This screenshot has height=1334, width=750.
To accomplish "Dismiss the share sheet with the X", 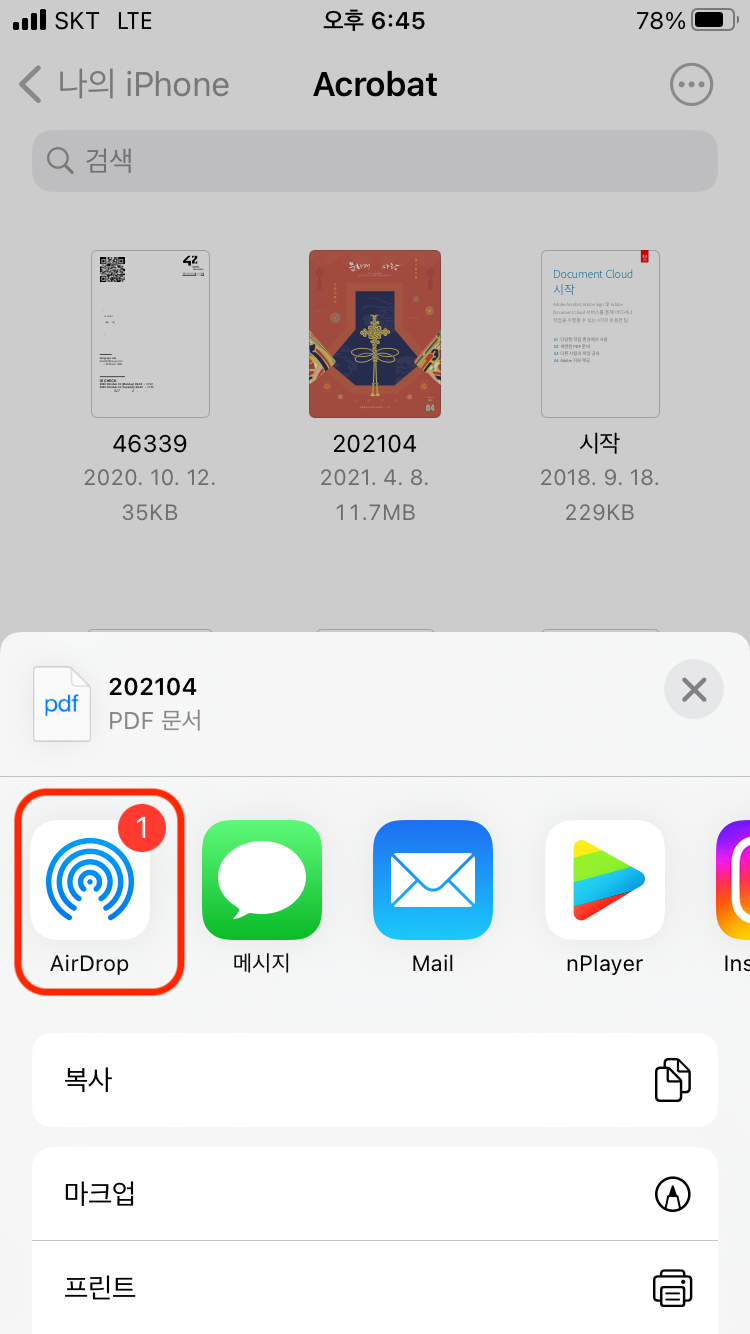I will (x=694, y=689).
